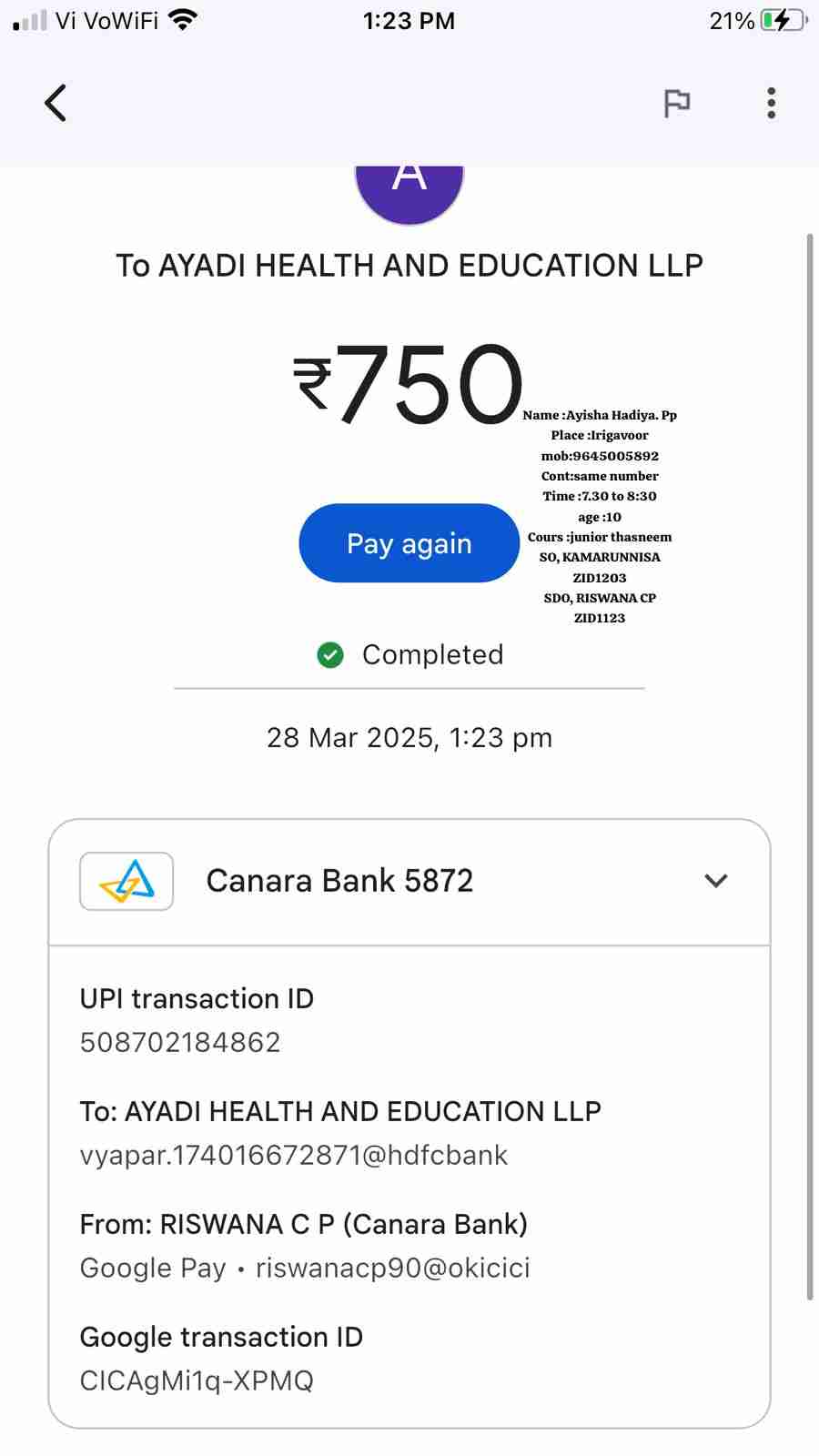Open the three-dot overflow menu
819x1456 pixels.
(771, 104)
